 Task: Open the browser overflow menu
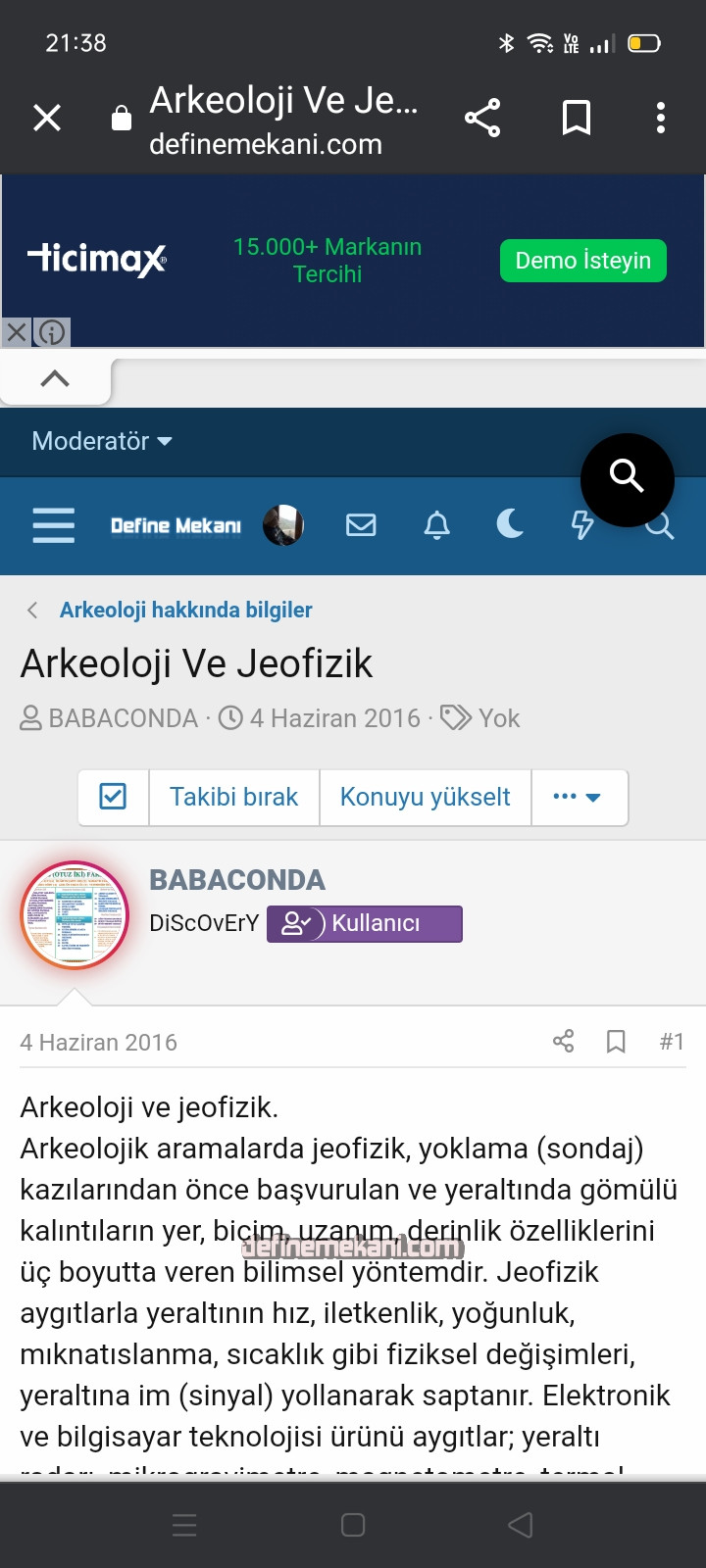[661, 118]
